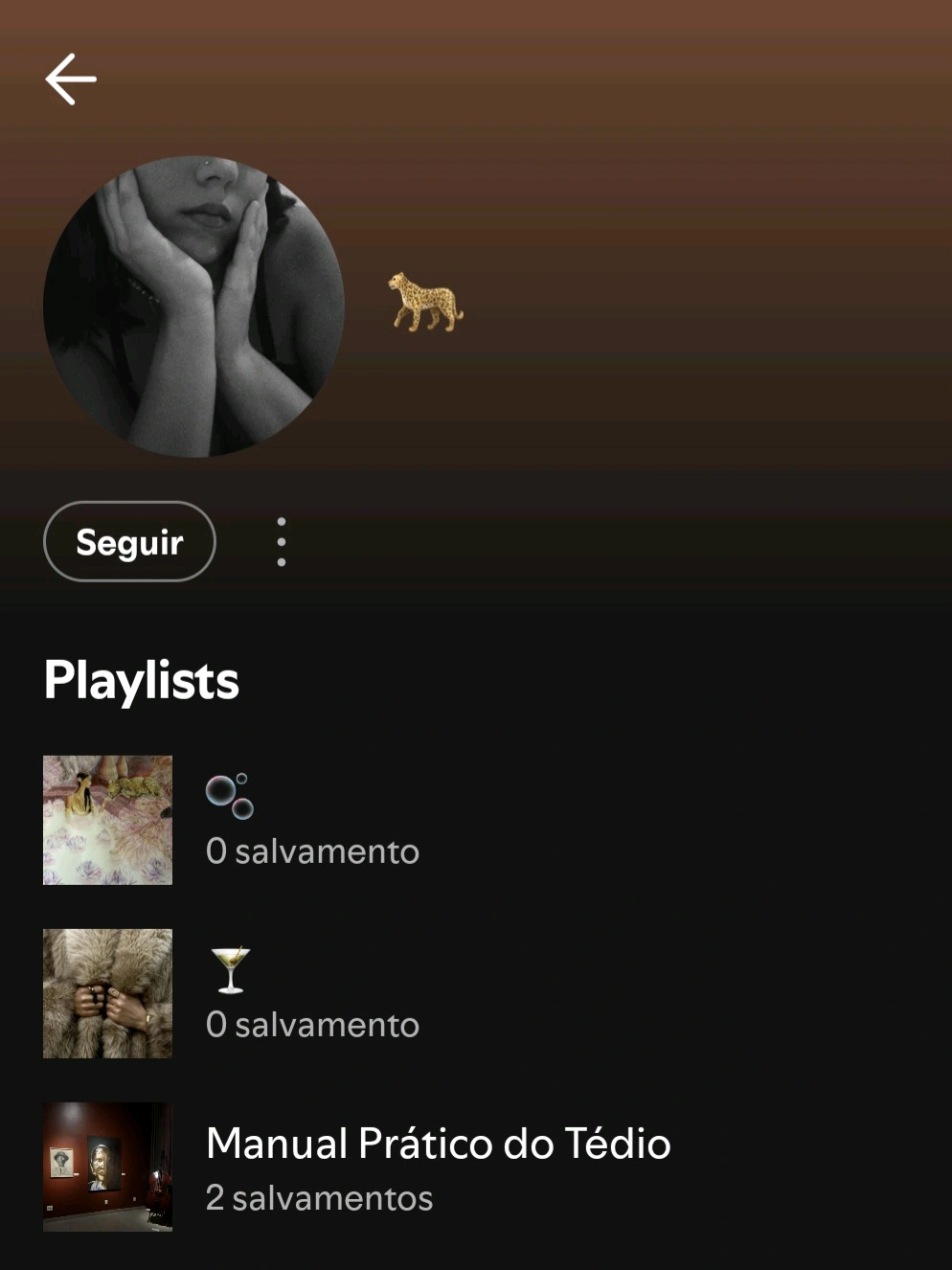Open the three-dot options menu
The image size is (952, 1270).
coord(281,542)
